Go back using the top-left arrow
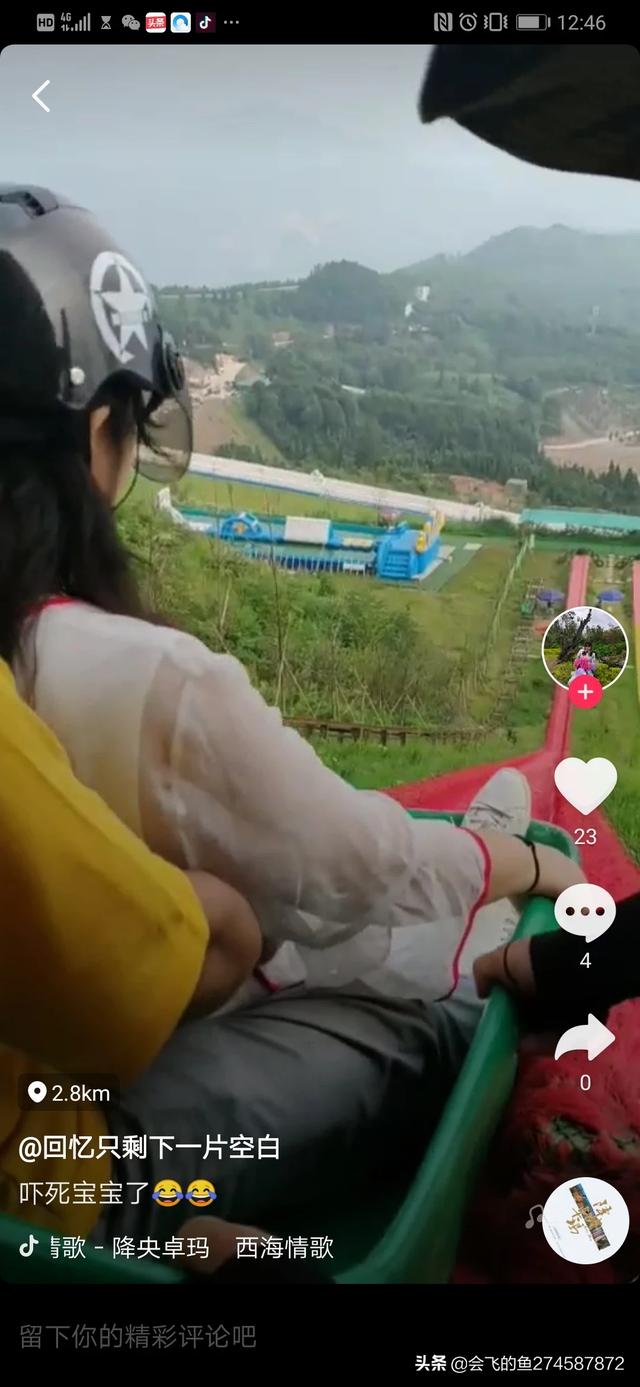The width and height of the screenshot is (640, 1387). (41, 96)
